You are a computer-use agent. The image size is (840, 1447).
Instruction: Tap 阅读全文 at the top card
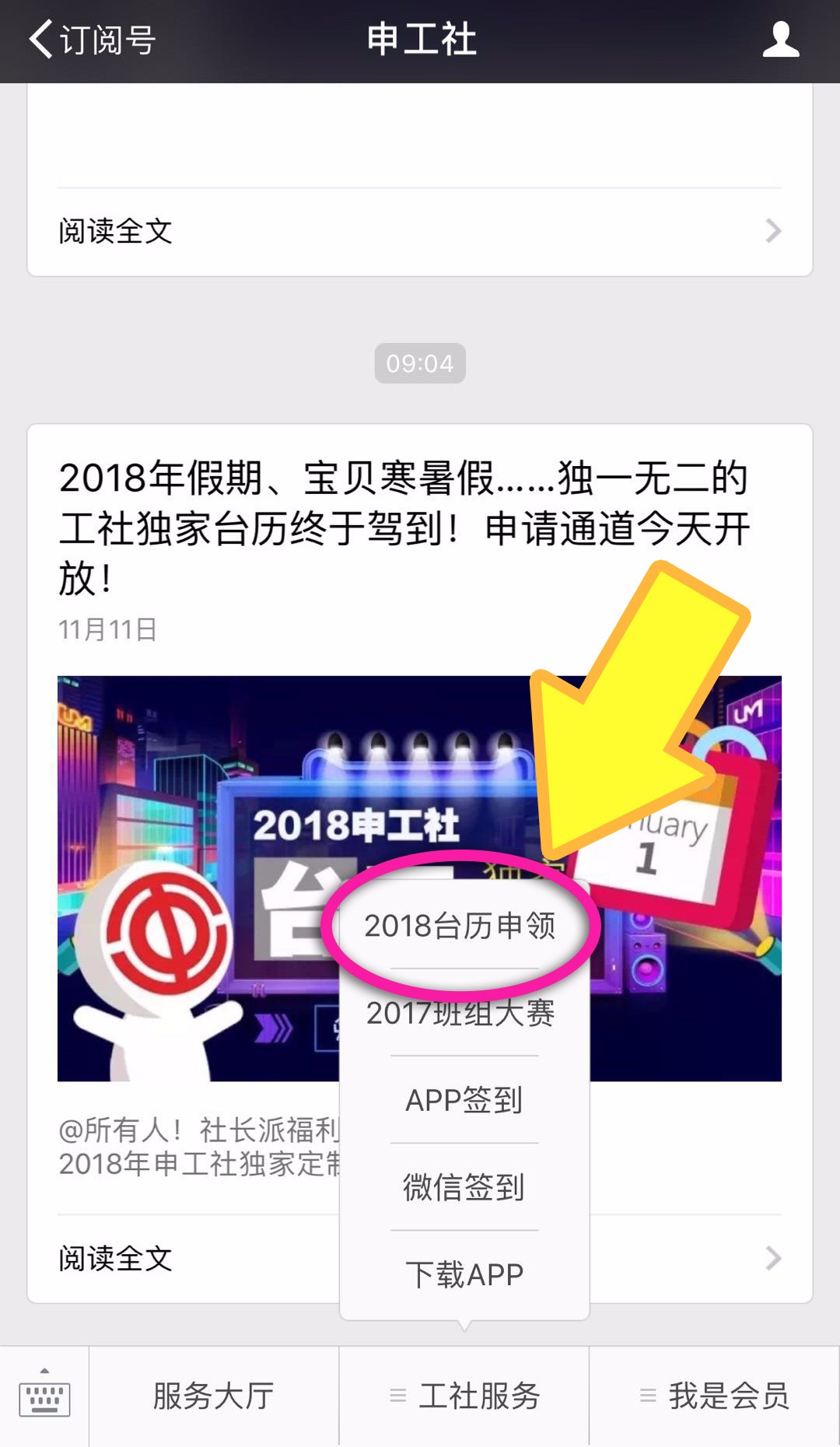[x=420, y=231]
